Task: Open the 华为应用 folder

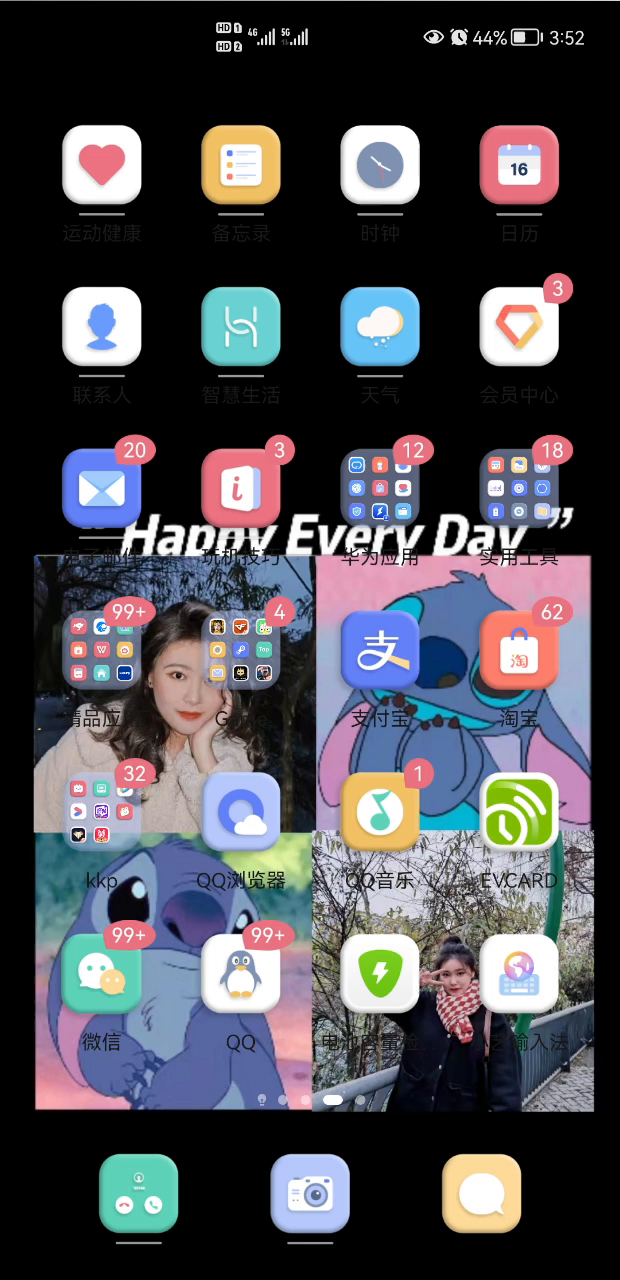Action: click(380, 488)
